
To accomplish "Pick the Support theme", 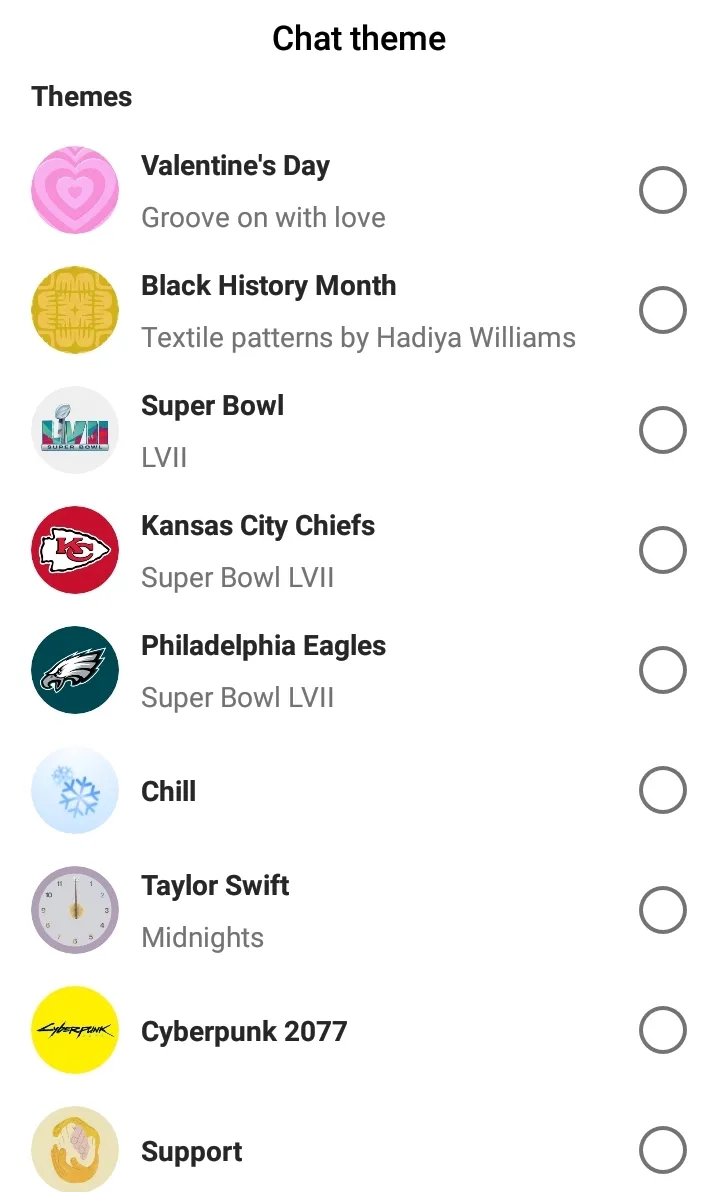I will [662, 1150].
